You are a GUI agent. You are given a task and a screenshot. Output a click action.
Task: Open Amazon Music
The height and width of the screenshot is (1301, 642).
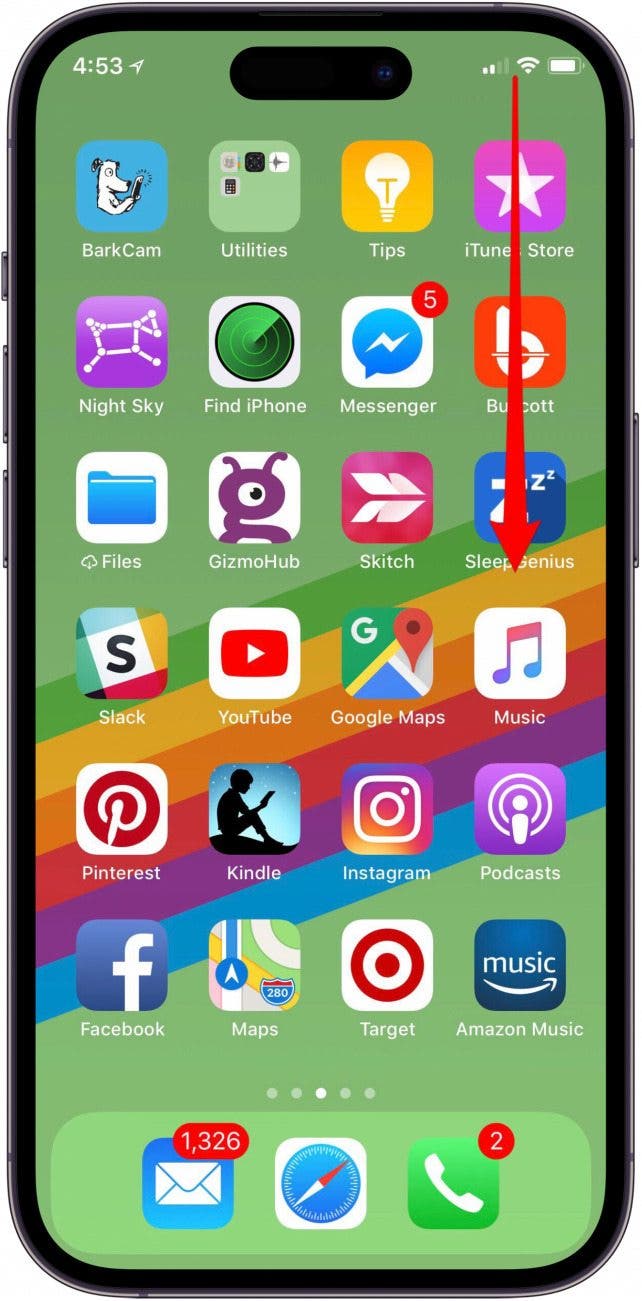(x=520, y=966)
